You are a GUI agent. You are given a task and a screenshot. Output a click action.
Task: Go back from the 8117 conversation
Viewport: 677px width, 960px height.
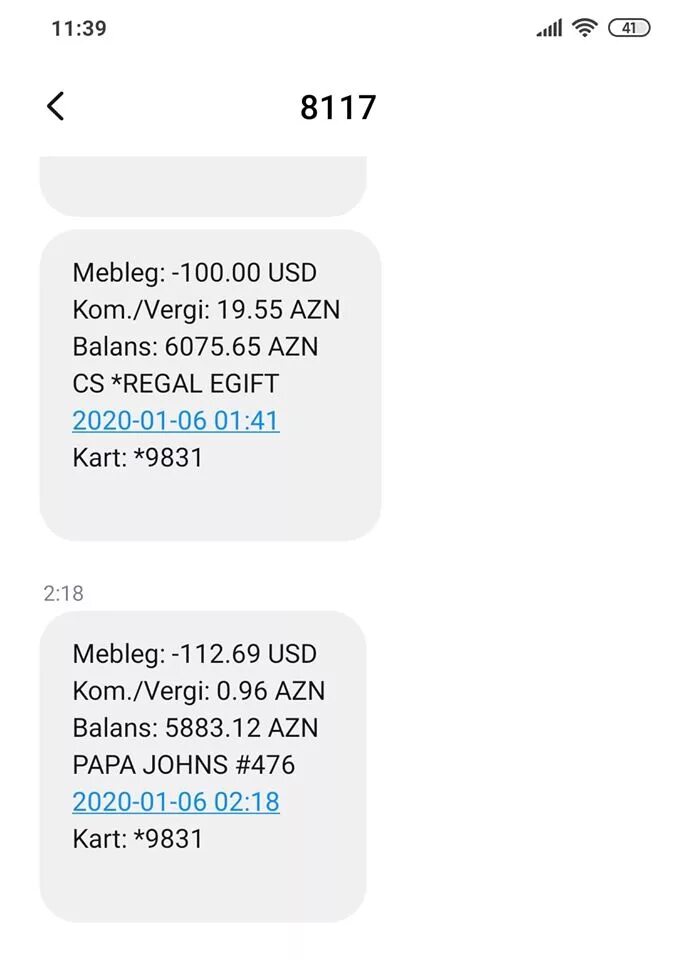tap(56, 106)
